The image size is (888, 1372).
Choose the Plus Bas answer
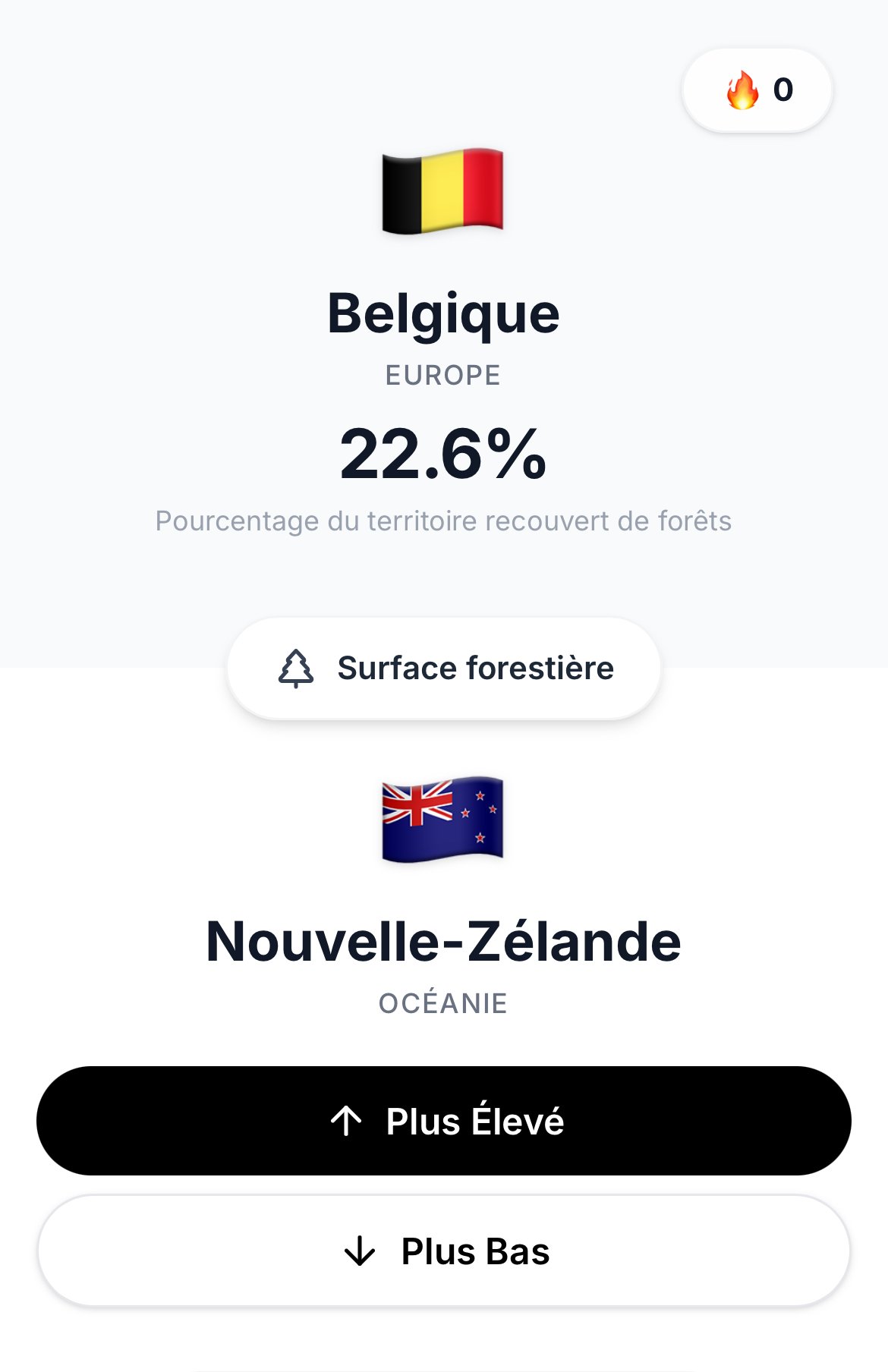coord(444,1251)
